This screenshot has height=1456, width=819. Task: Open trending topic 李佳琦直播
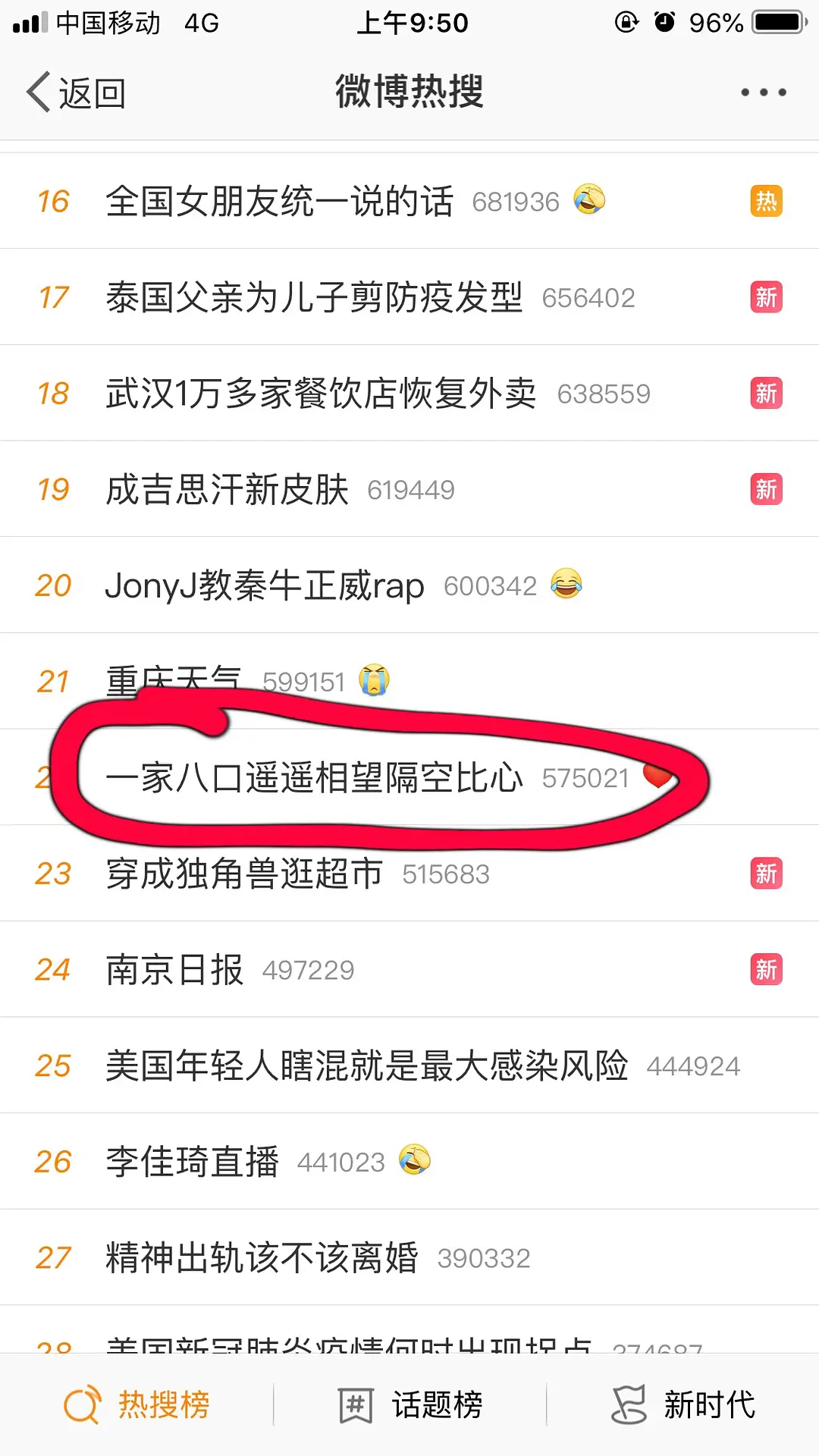point(409,1162)
